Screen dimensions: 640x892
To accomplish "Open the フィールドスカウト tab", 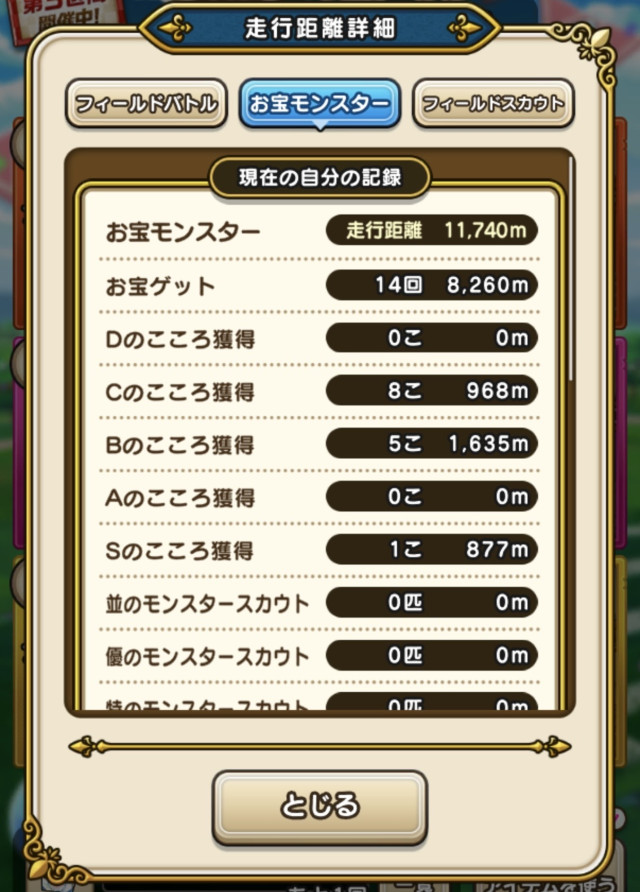I will coord(493,103).
